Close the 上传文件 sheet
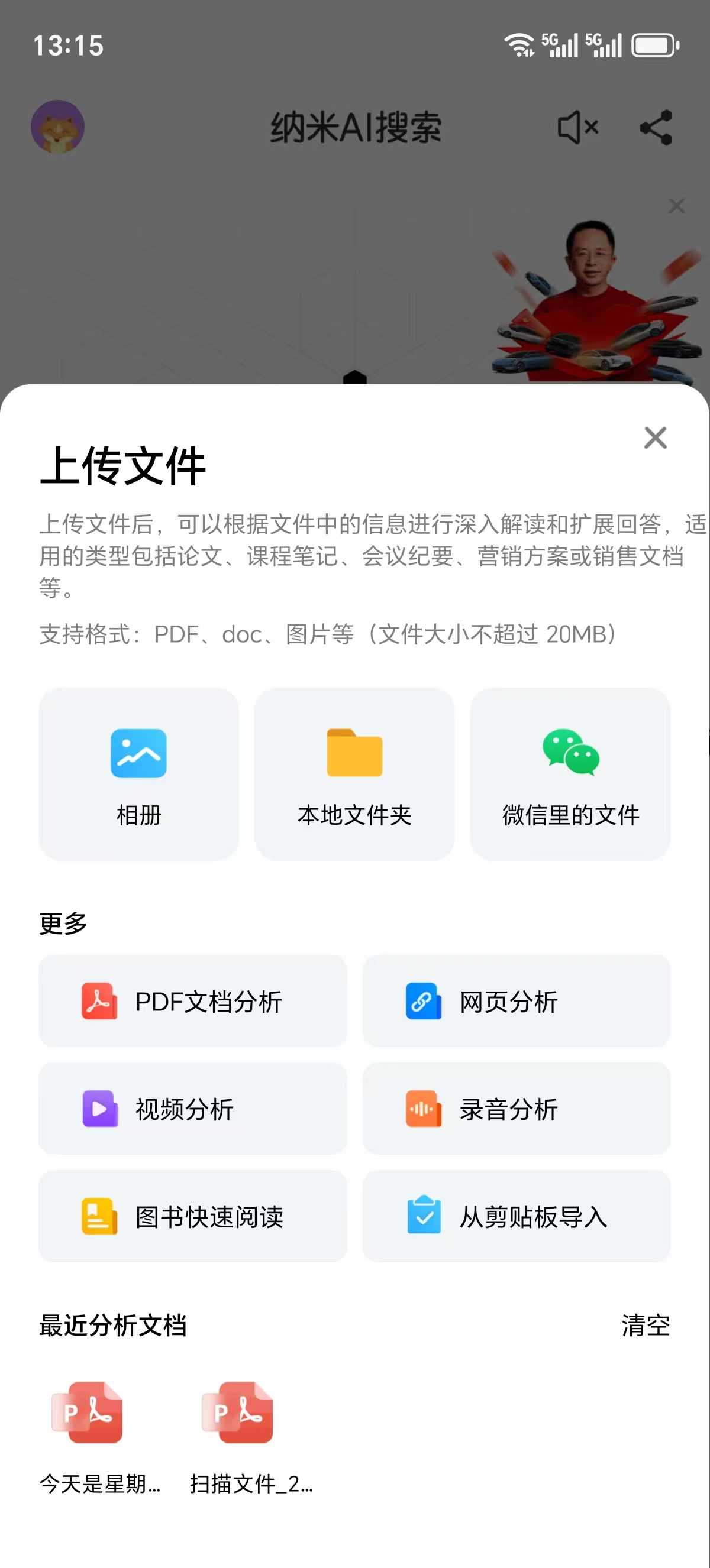 pos(654,439)
